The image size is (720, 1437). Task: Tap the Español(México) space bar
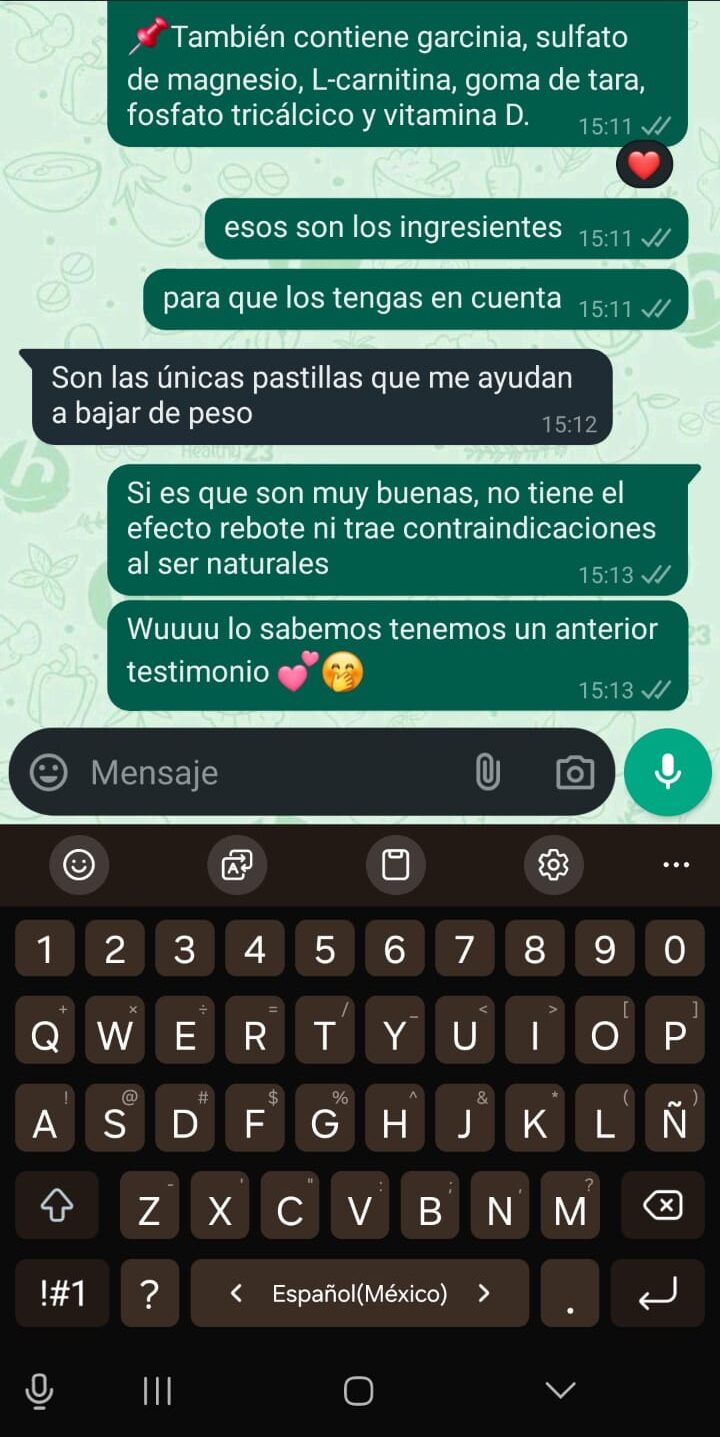(360, 1293)
